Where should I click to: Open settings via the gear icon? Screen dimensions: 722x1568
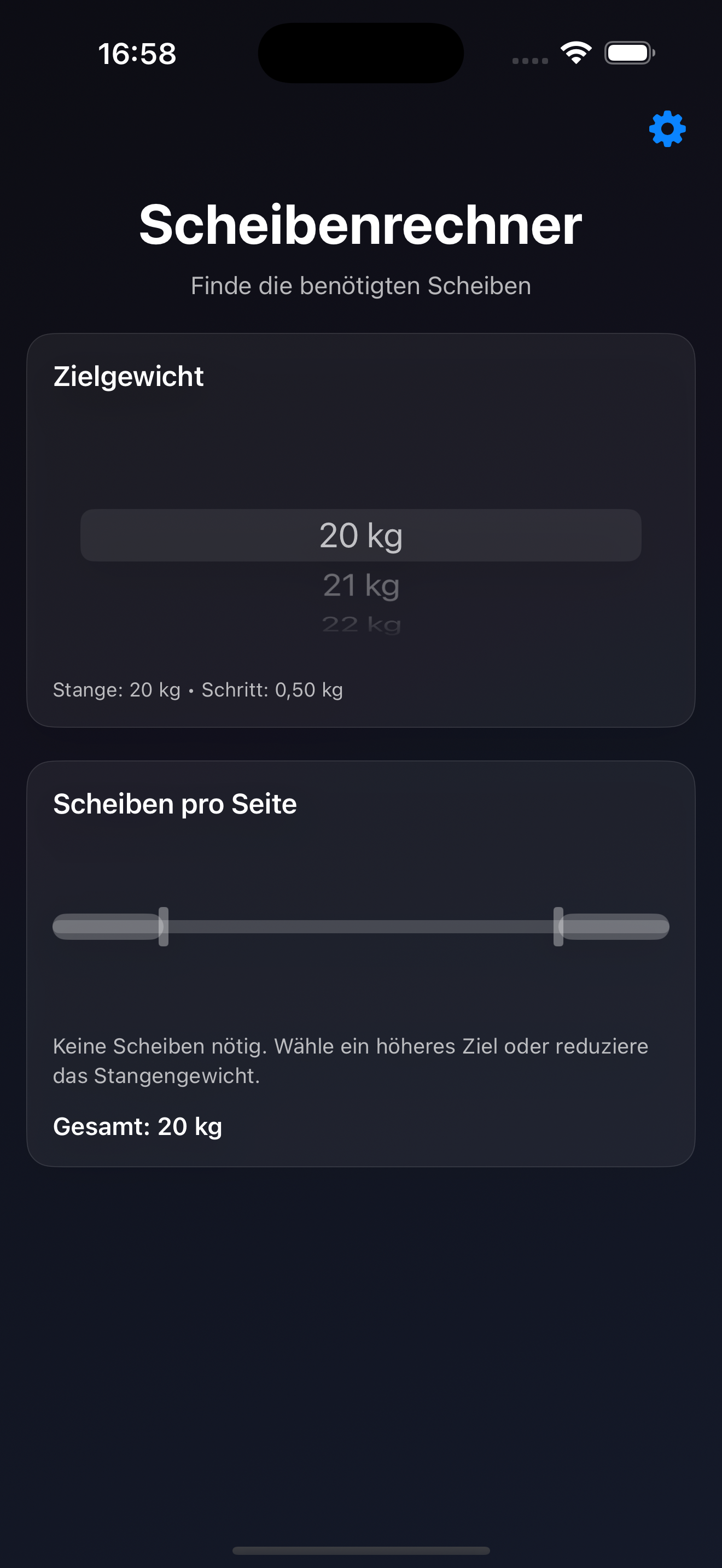[x=667, y=128]
